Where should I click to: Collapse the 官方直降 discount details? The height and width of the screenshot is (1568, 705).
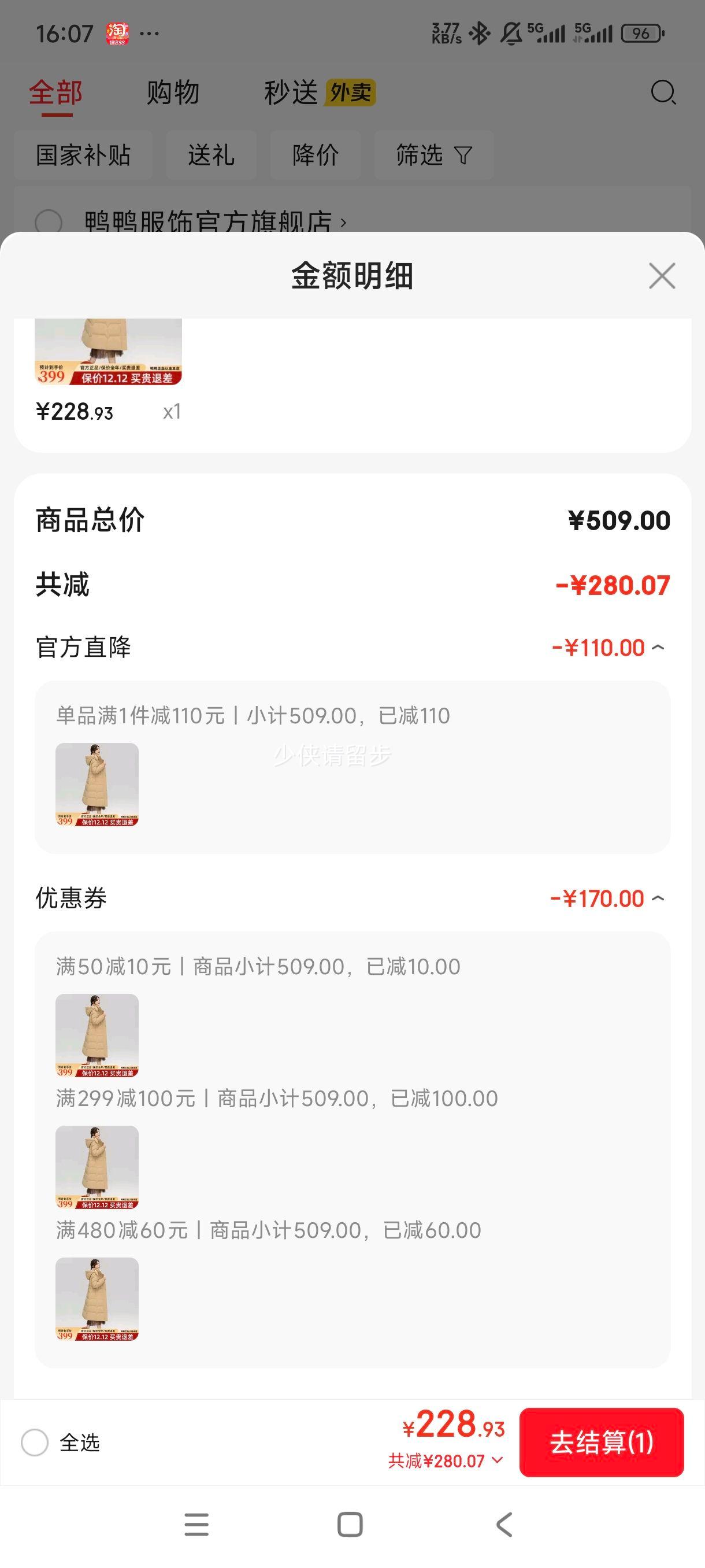coord(658,648)
